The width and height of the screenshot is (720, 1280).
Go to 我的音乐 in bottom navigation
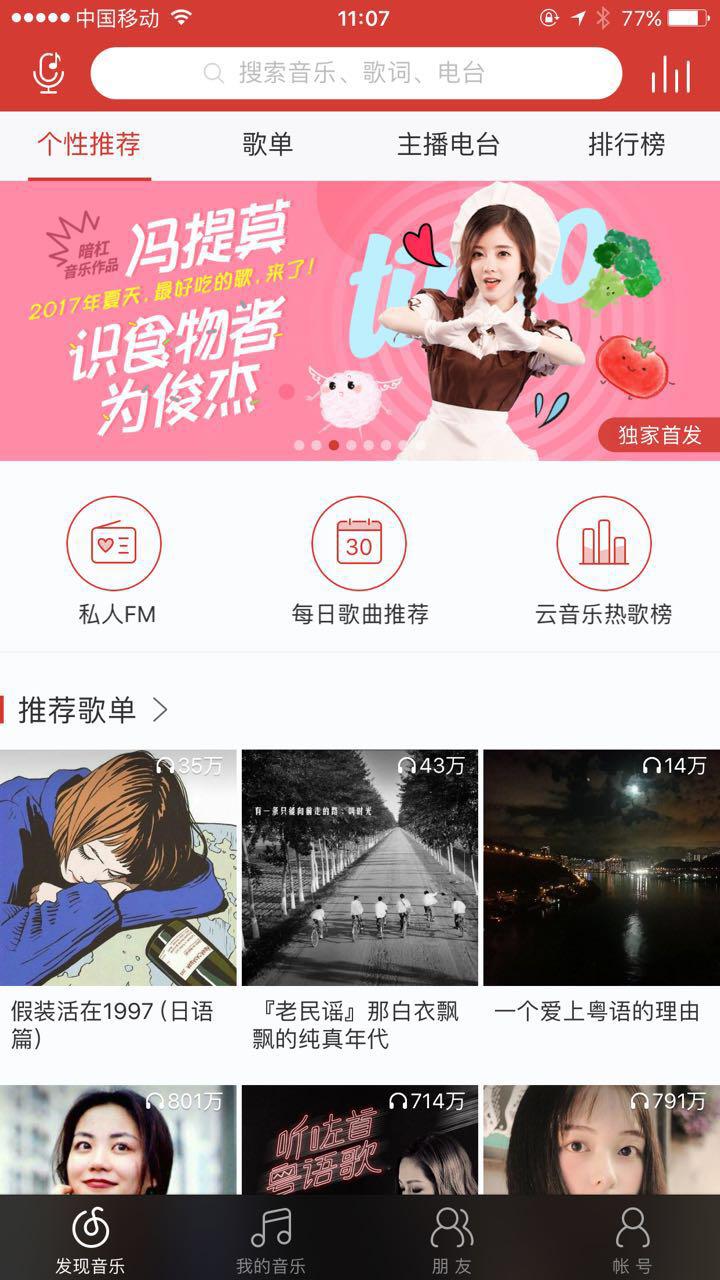(x=270, y=1240)
